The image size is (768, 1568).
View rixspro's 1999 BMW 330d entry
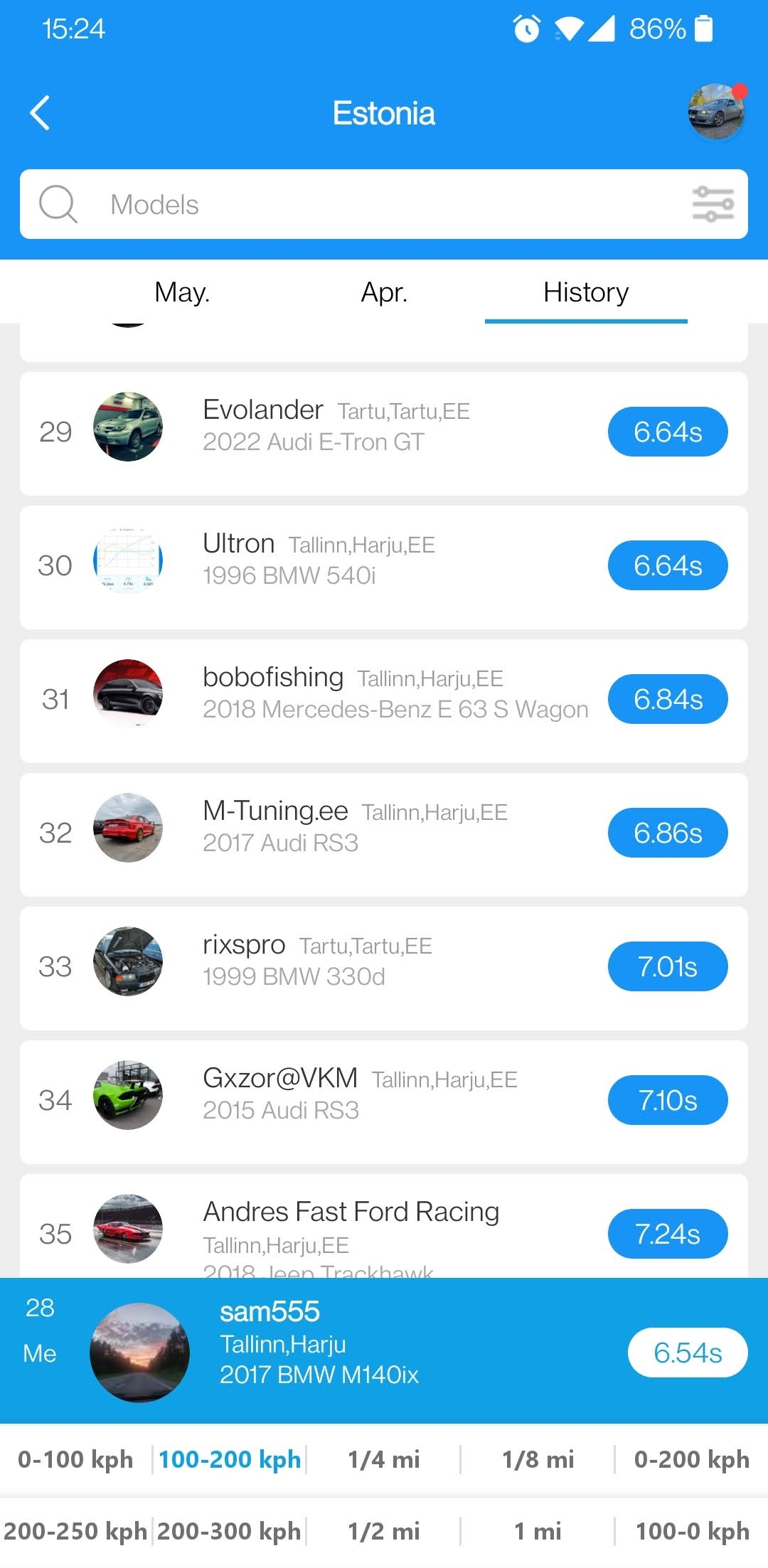tap(384, 968)
